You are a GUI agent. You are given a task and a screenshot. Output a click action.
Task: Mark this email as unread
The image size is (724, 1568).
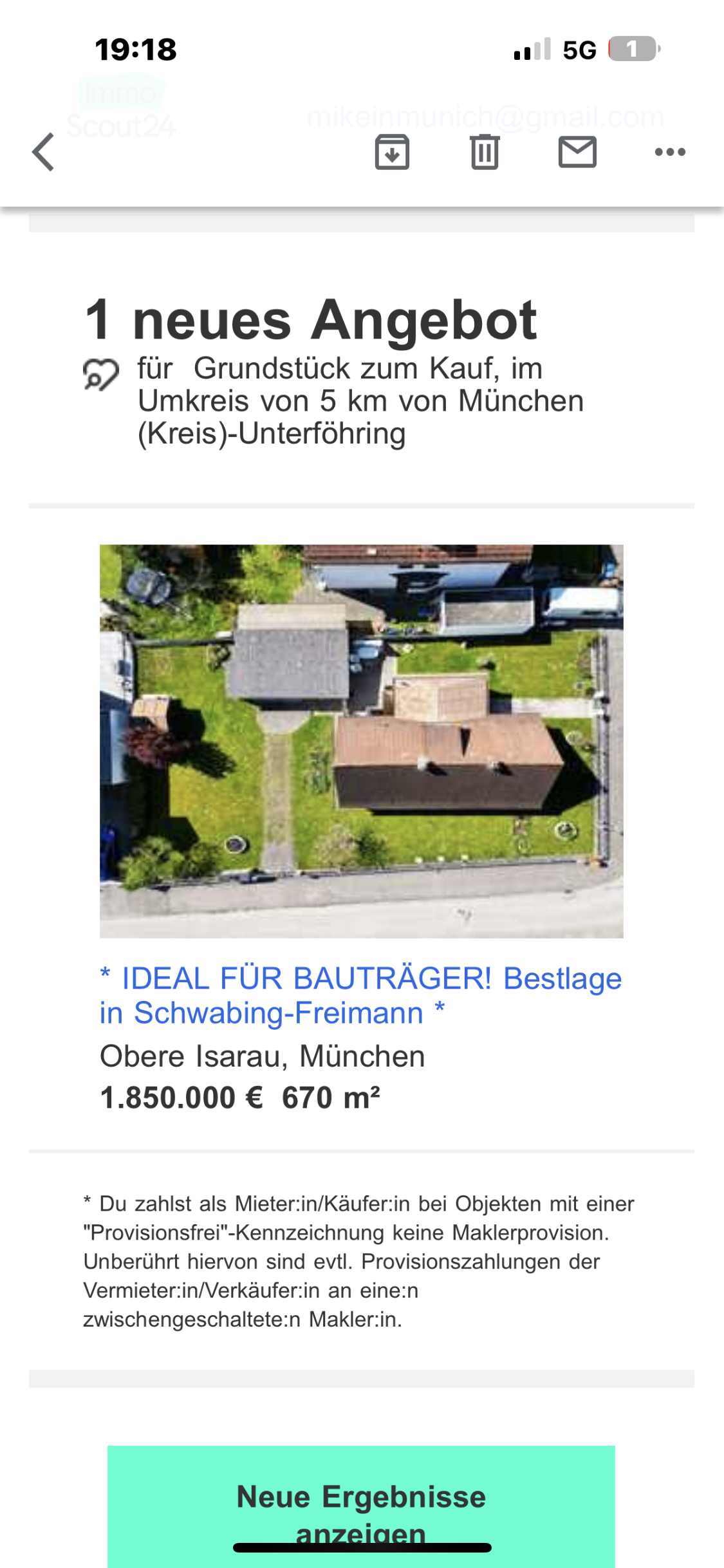coord(577,153)
